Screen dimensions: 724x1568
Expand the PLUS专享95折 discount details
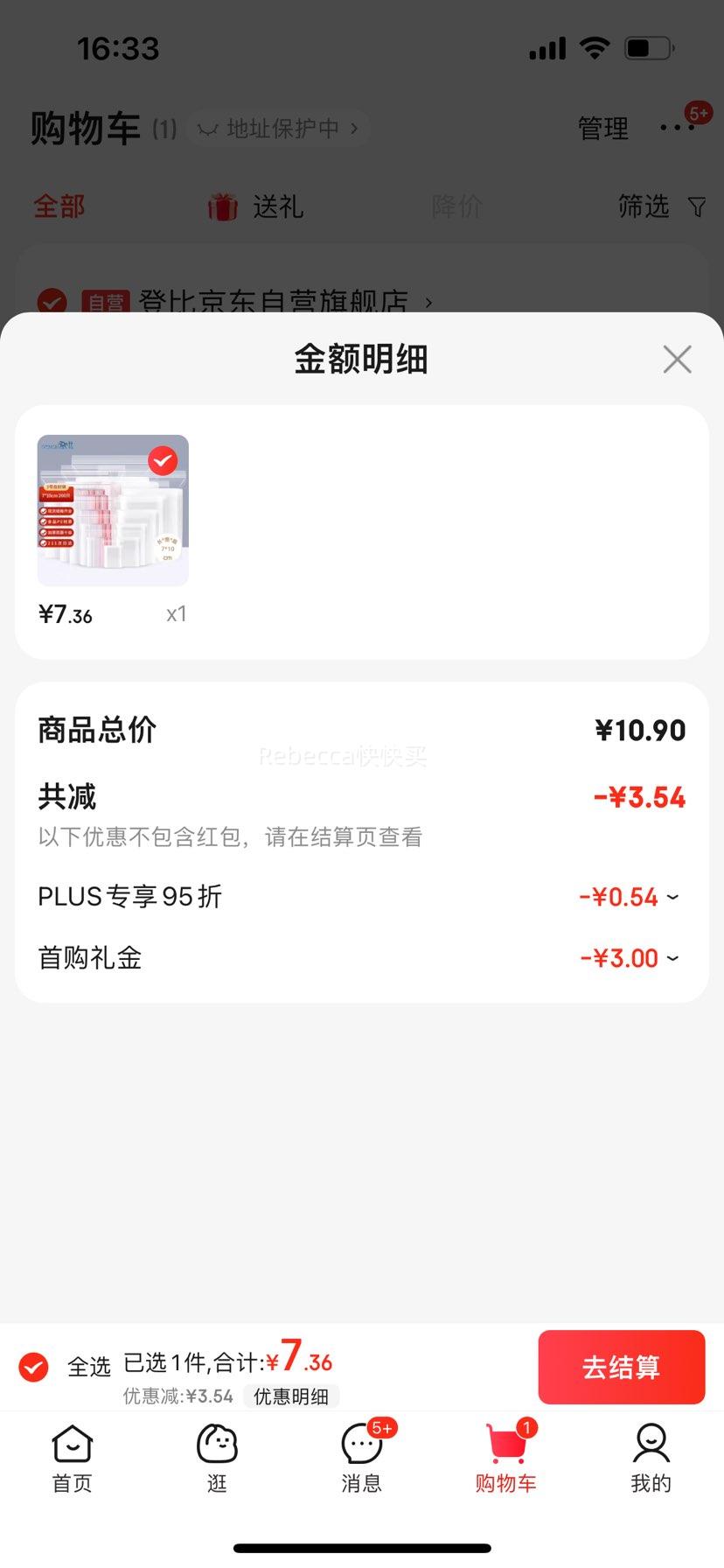pyautogui.click(x=670, y=896)
